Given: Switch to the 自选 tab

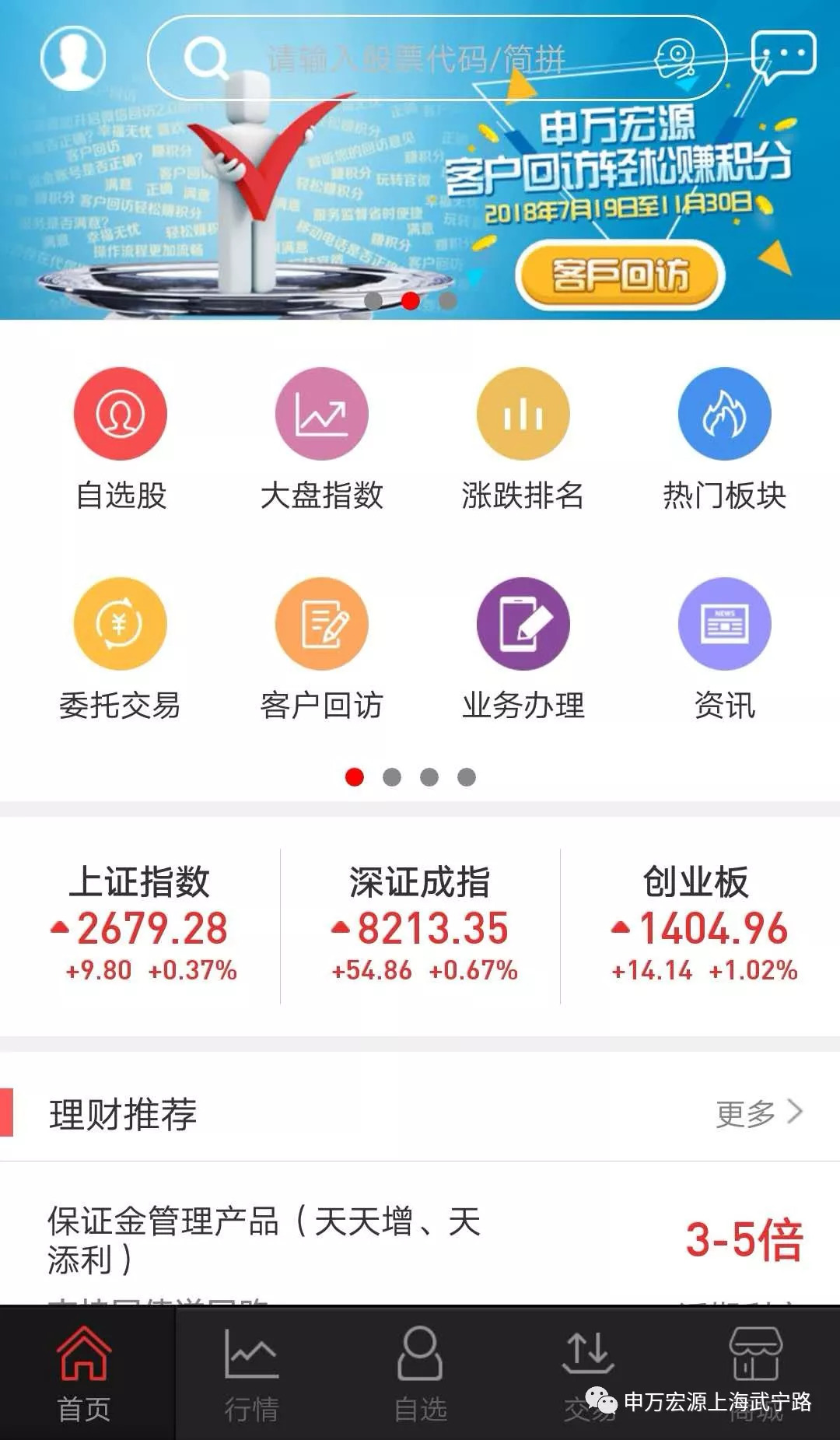Looking at the screenshot, I should tap(420, 1374).
